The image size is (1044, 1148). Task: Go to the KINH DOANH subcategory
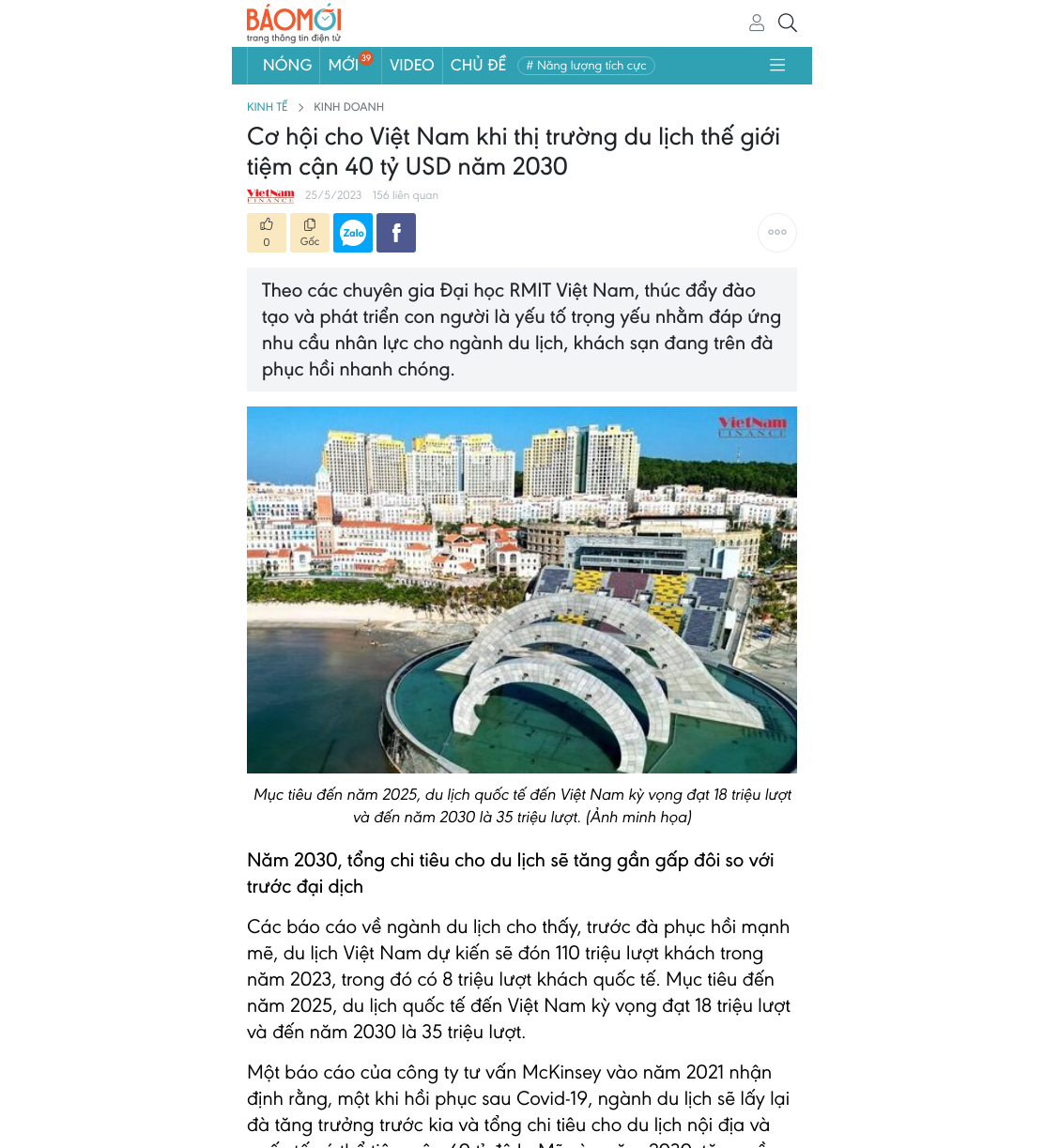point(348,107)
